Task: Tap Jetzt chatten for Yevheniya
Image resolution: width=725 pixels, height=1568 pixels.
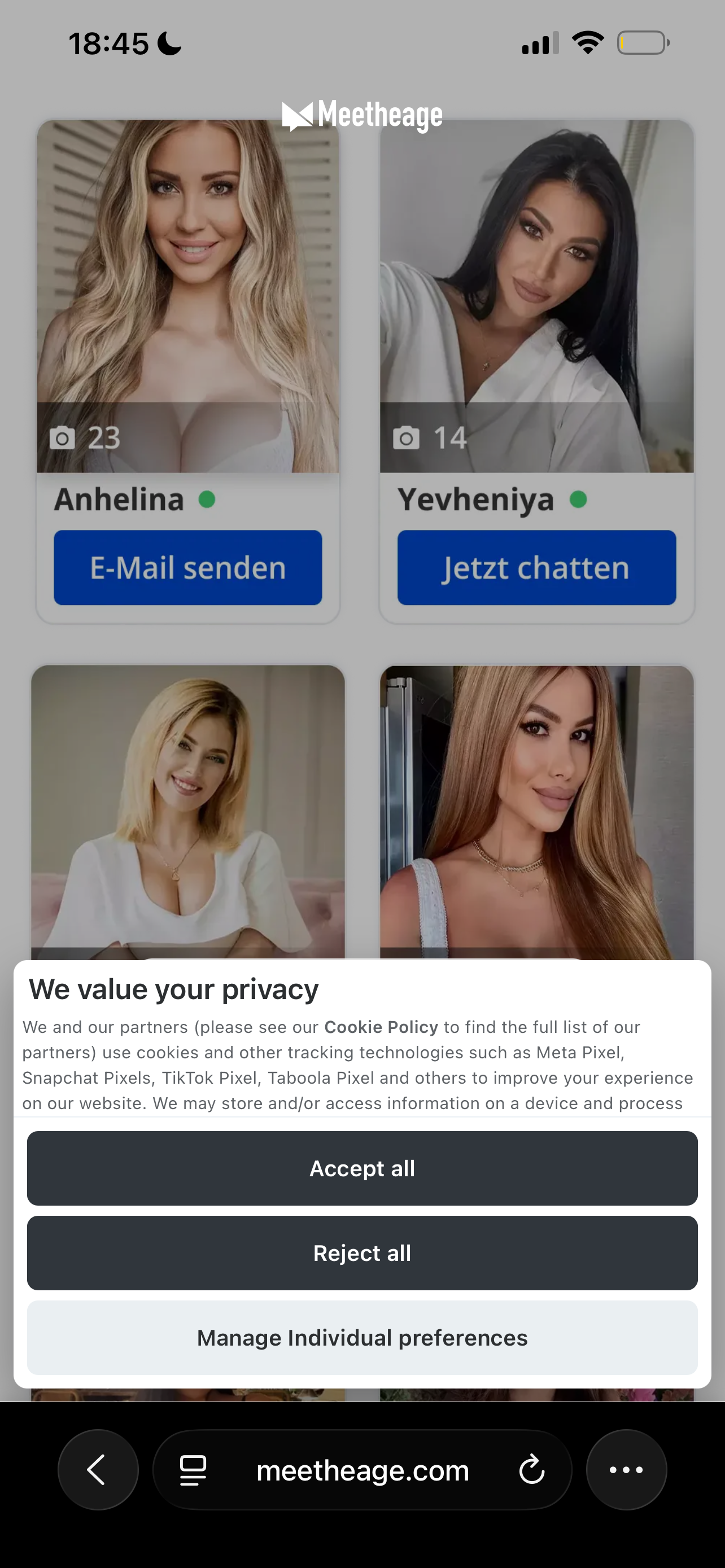Action: 536,567
